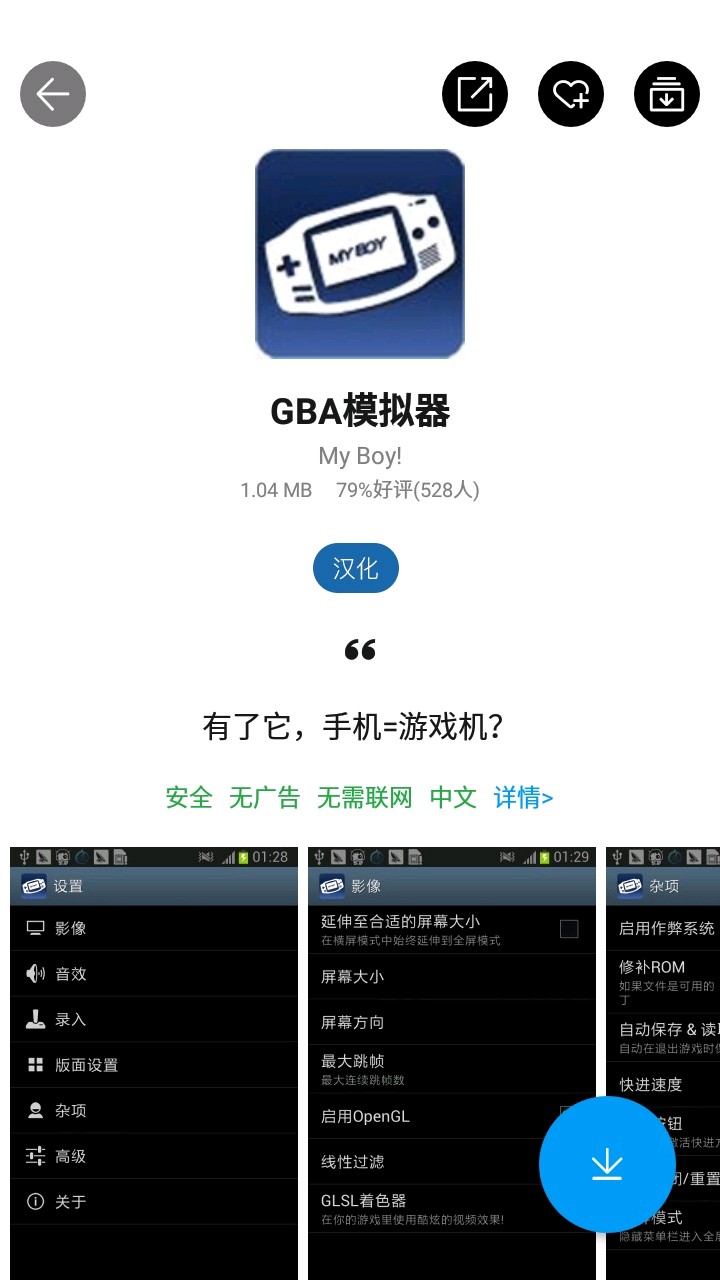Share this app via the share icon
The image size is (720, 1280).
475,94
